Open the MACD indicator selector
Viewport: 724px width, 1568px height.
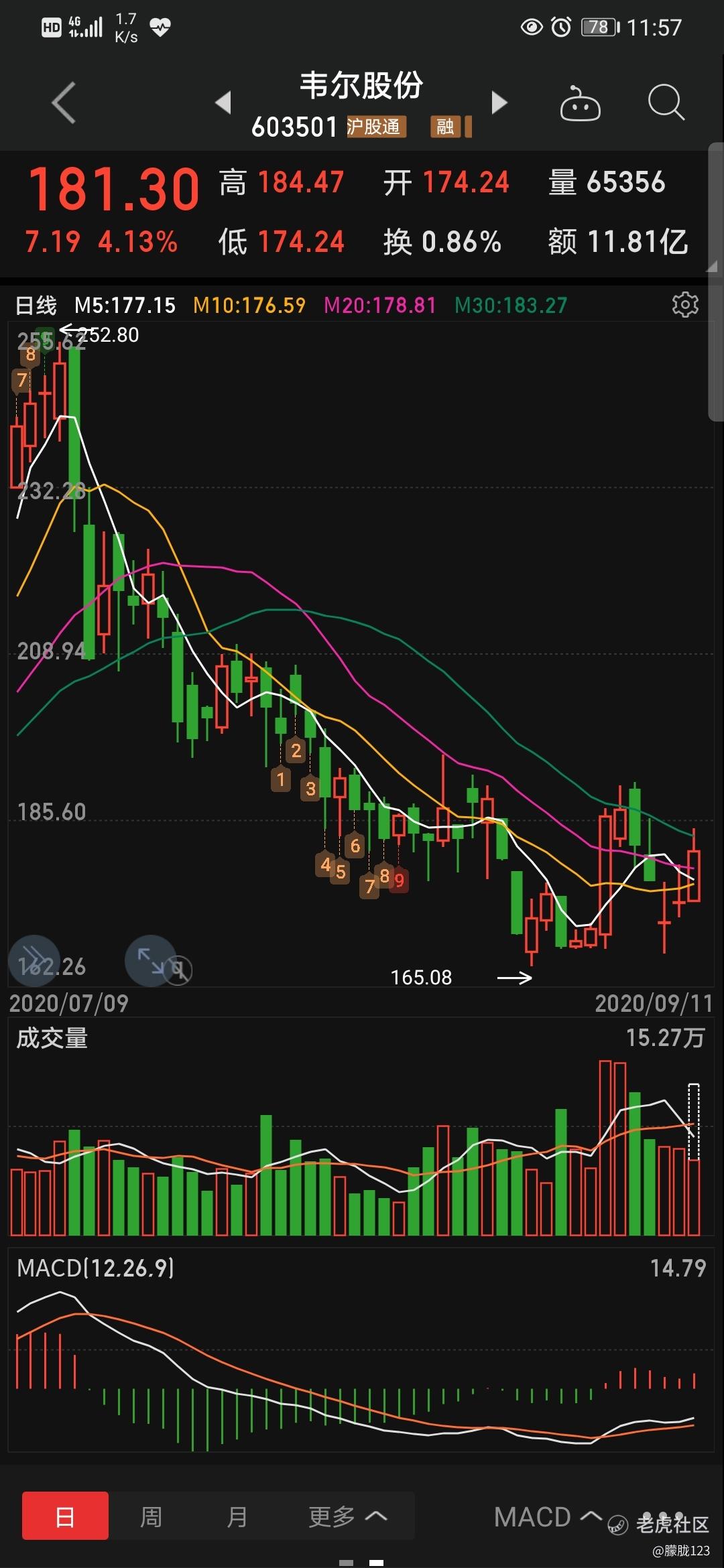[x=546, y=1516]
